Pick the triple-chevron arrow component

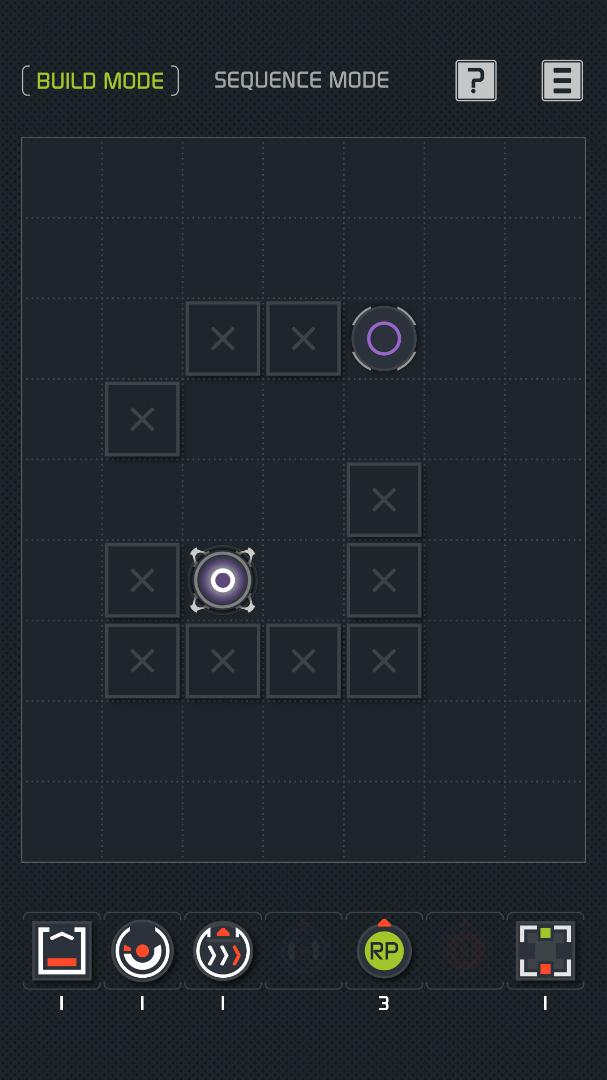click(x=223, y=951)
